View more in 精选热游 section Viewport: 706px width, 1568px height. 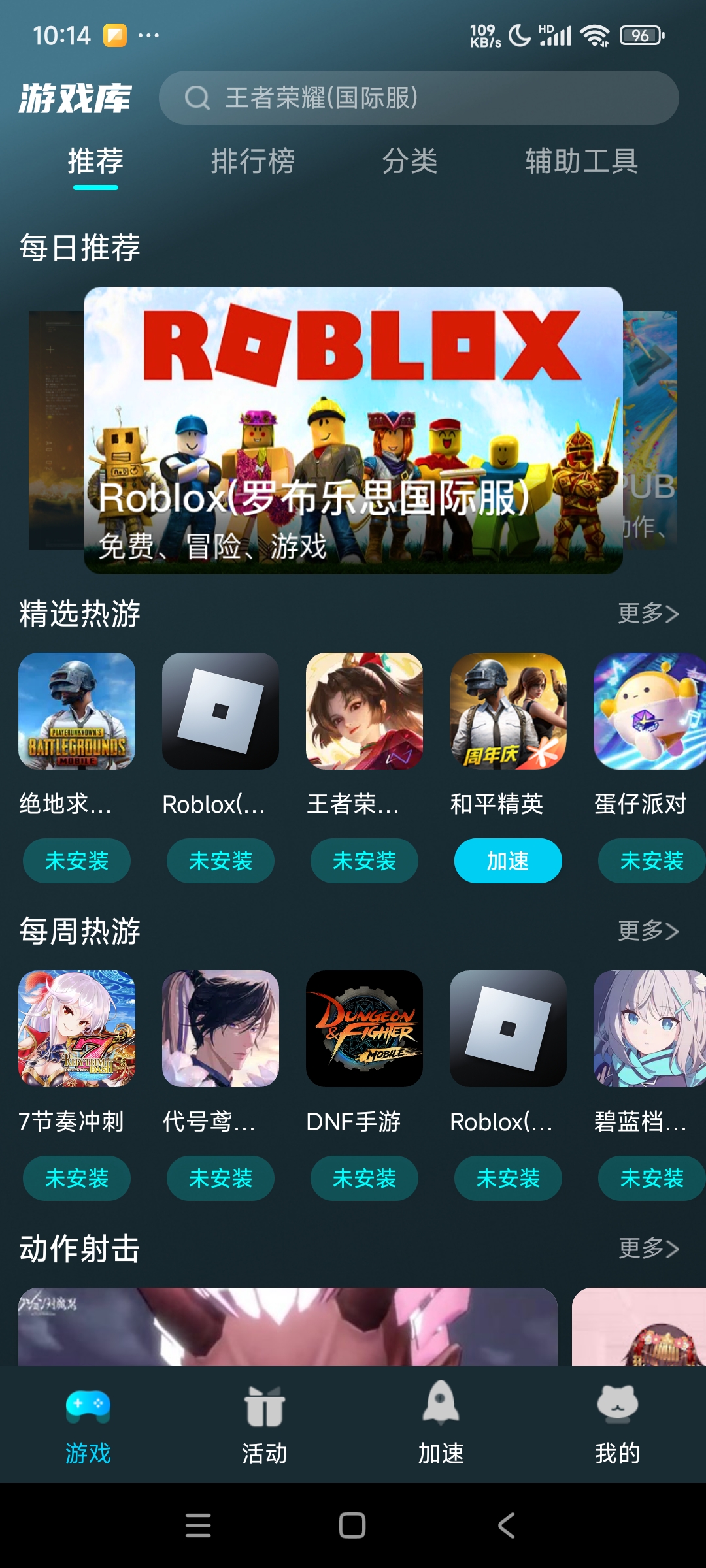click(648, 613)
